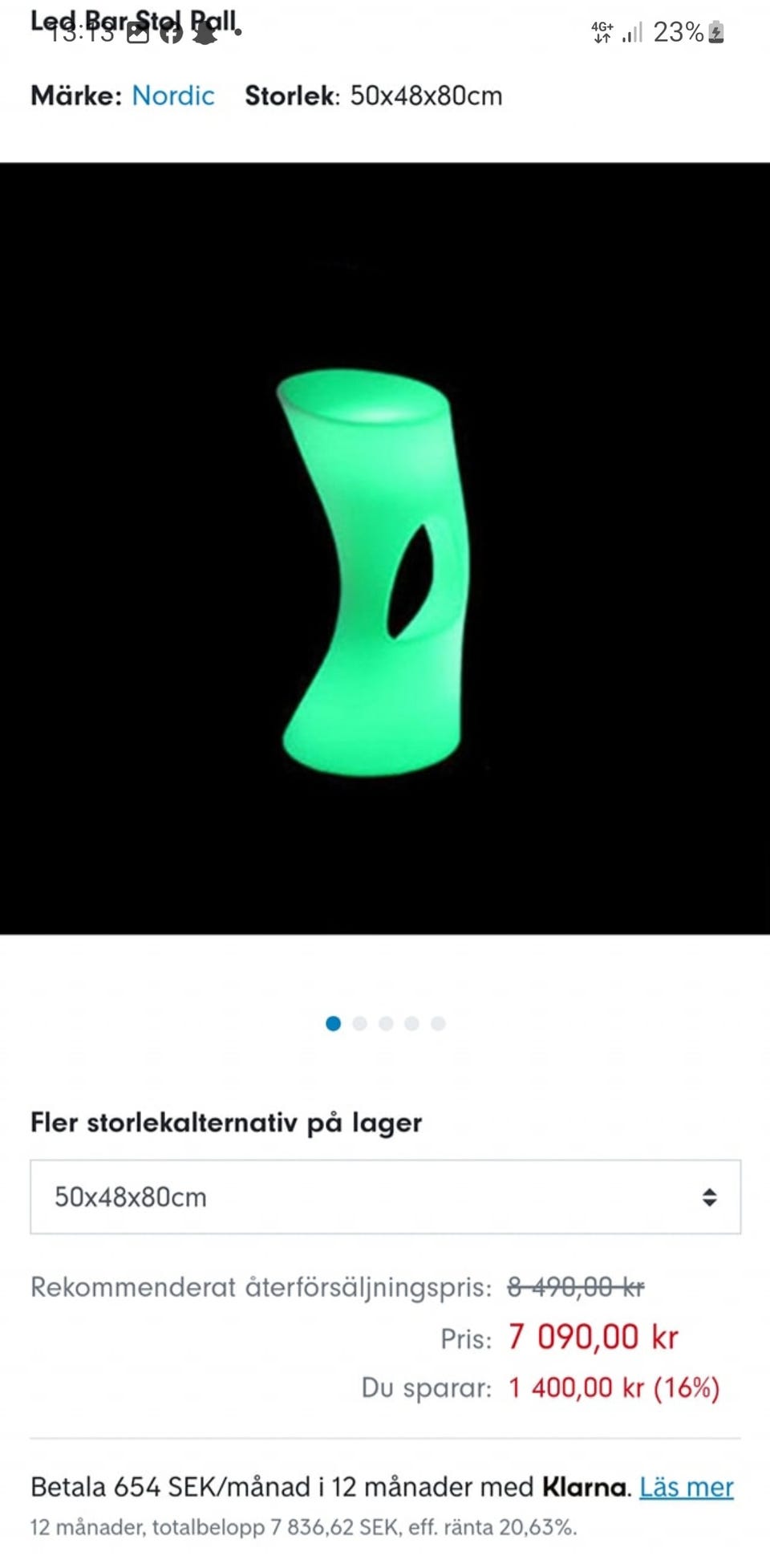Tap the 4G+ mobile data indicator
The height and width of the screenshot is (1568, 770).
click(600, 32)
